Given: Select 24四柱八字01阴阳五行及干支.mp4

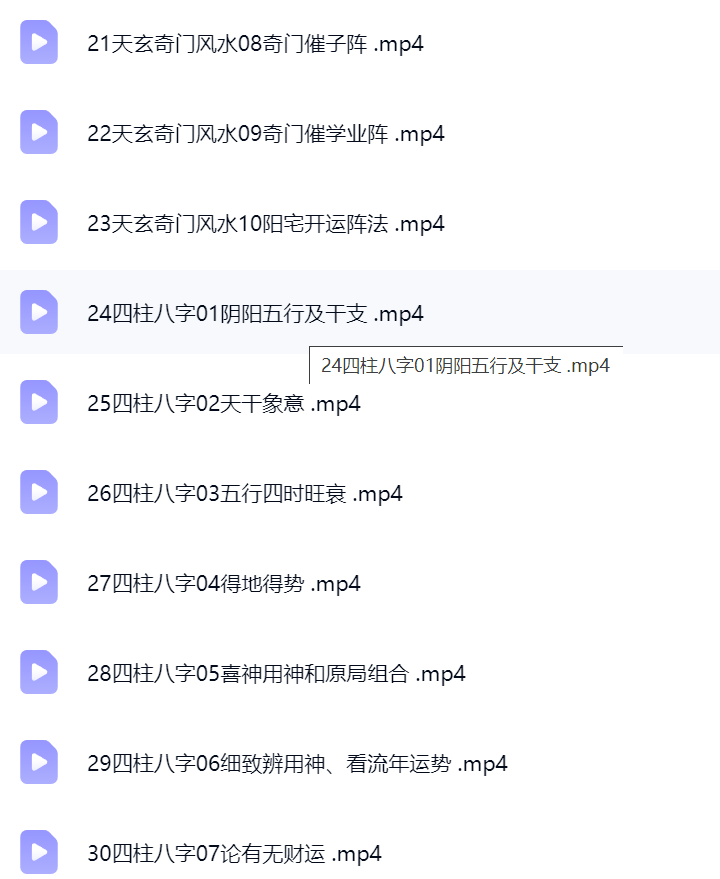Looking at the screenshot, I should tap(255, 314).
